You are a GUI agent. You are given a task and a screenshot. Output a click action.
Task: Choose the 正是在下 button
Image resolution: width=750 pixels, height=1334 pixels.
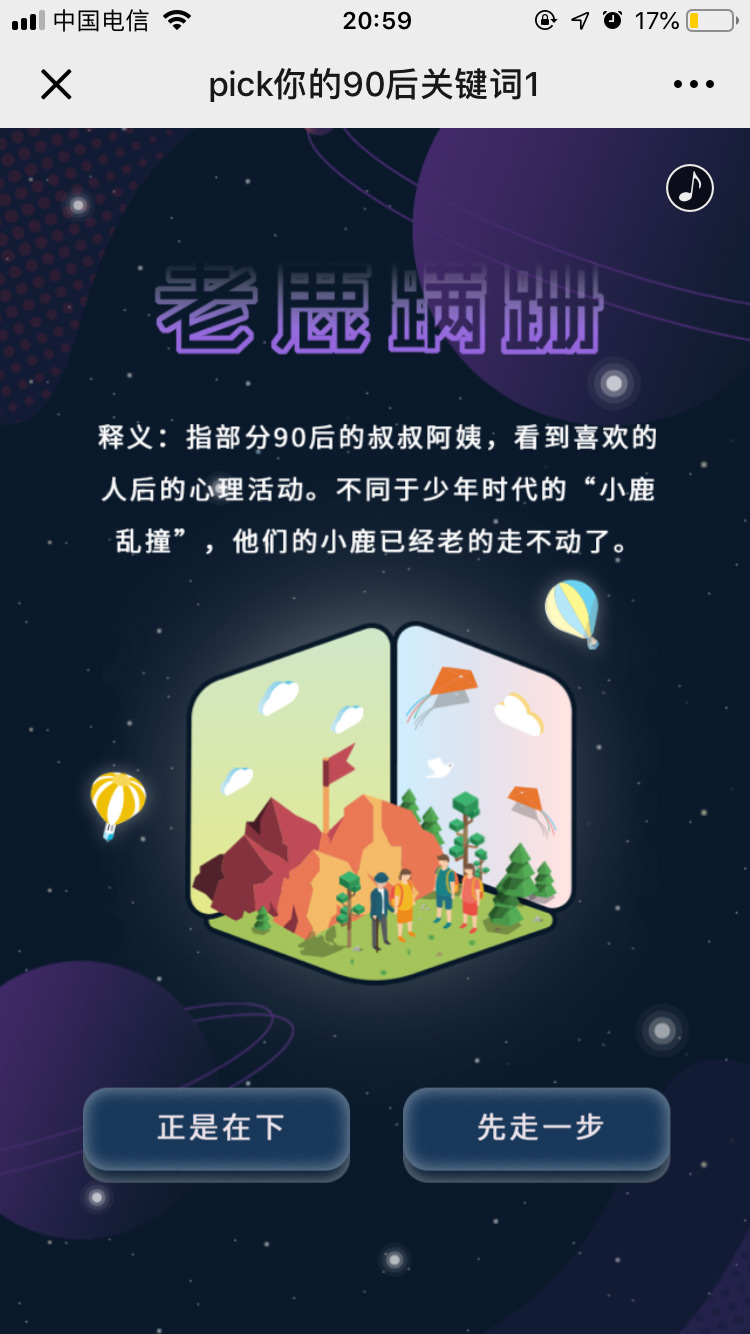[217, 1128]
